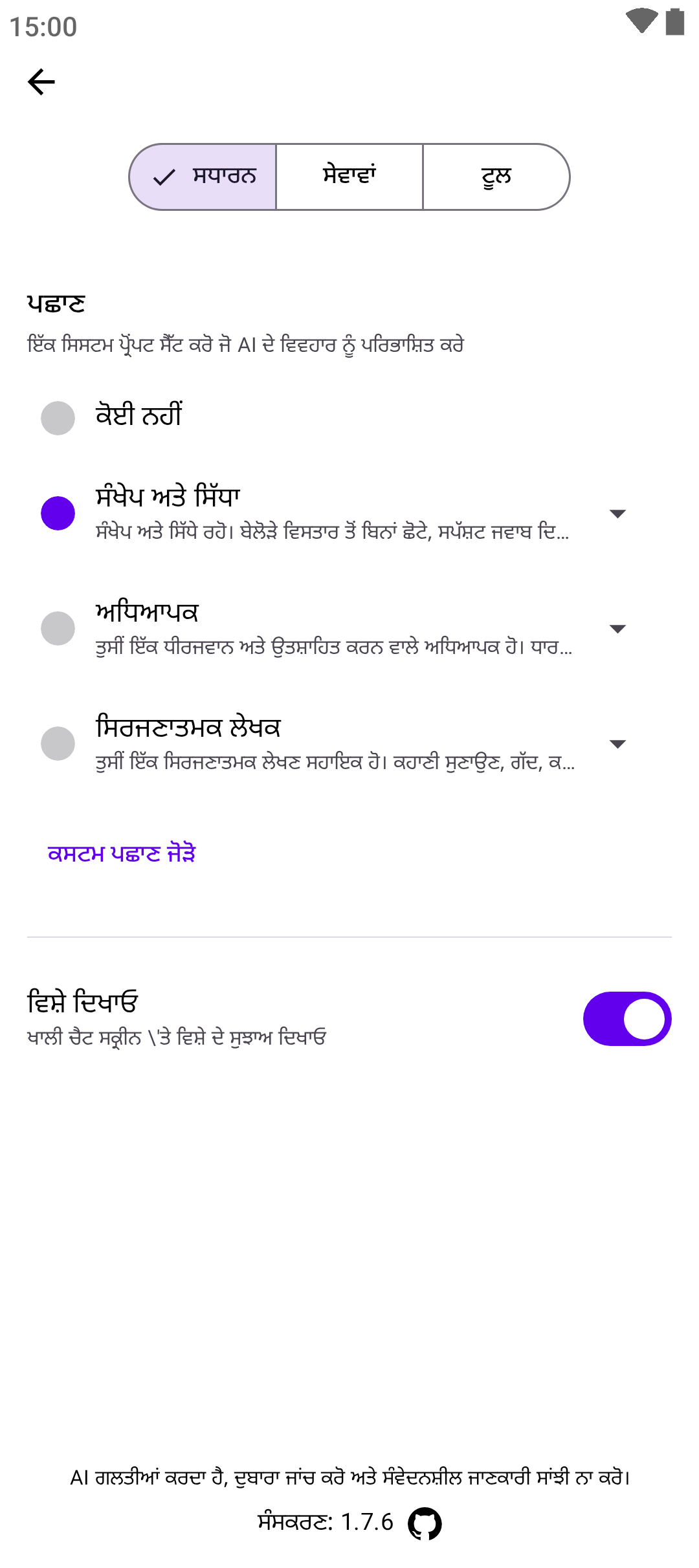Screen dimensions: 699x1568
Task: Turn off the ਵਿਸ਼ੇ ਦਿਖਾਓ switch
Action: click(x=627, y=1019)
